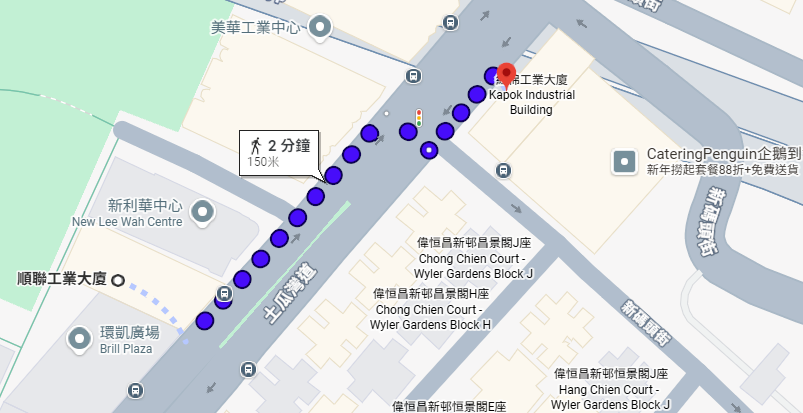This screenshot has width=803, height=413.
Task: Open the CateringPenguin企鵝到 place marker
Action: click(625, 160)
